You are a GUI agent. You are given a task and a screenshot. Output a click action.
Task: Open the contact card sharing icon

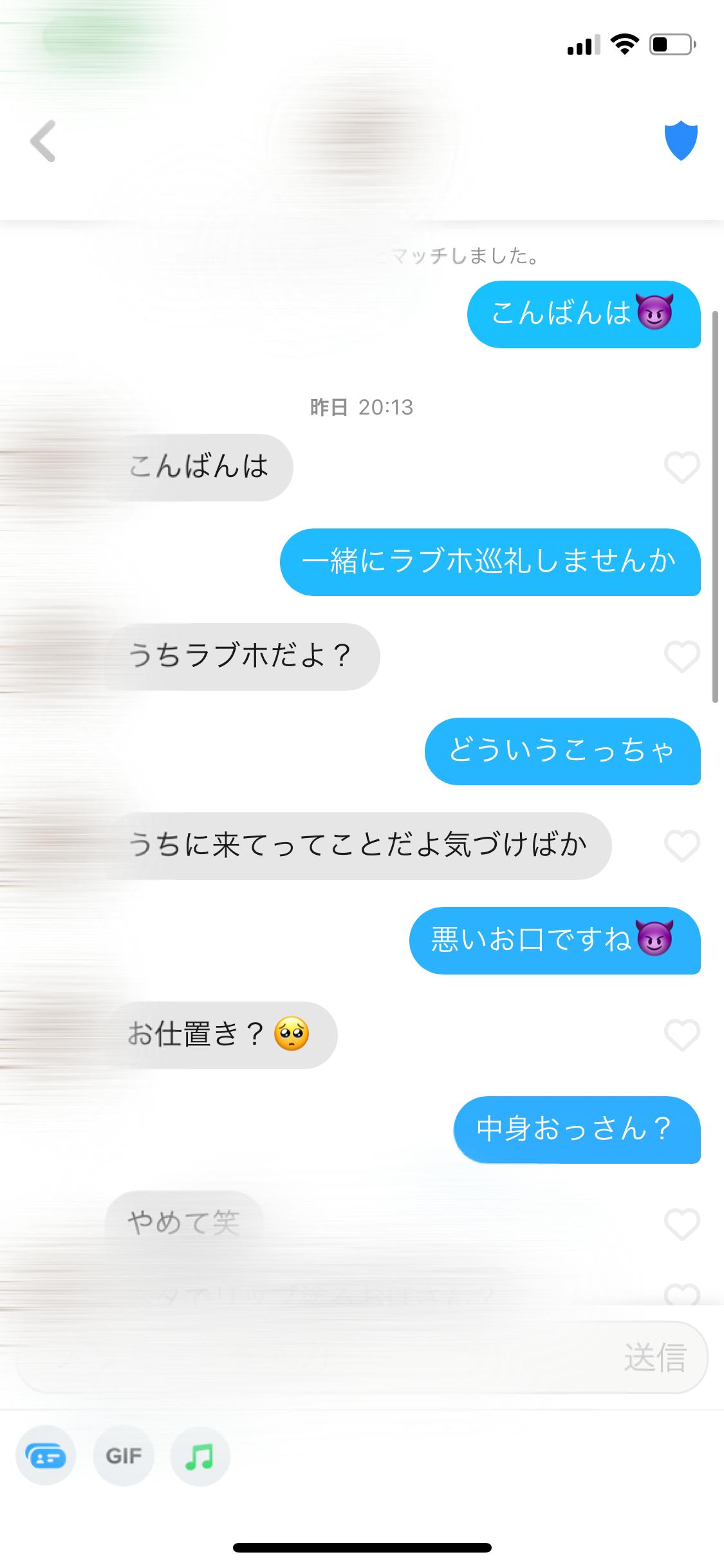(46, 1456)
